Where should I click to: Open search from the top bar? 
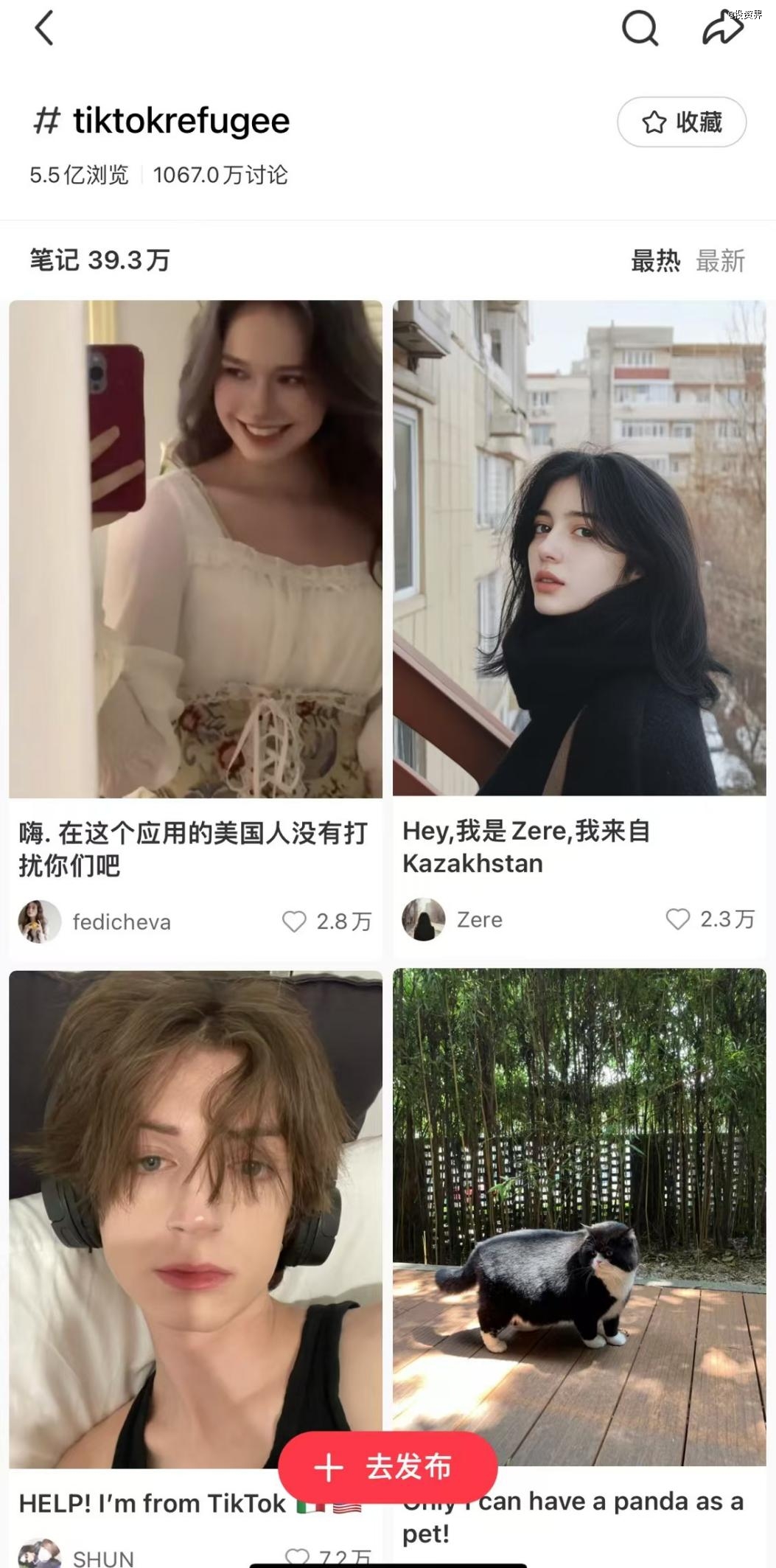pyautogui.click(x=640, y=29)
